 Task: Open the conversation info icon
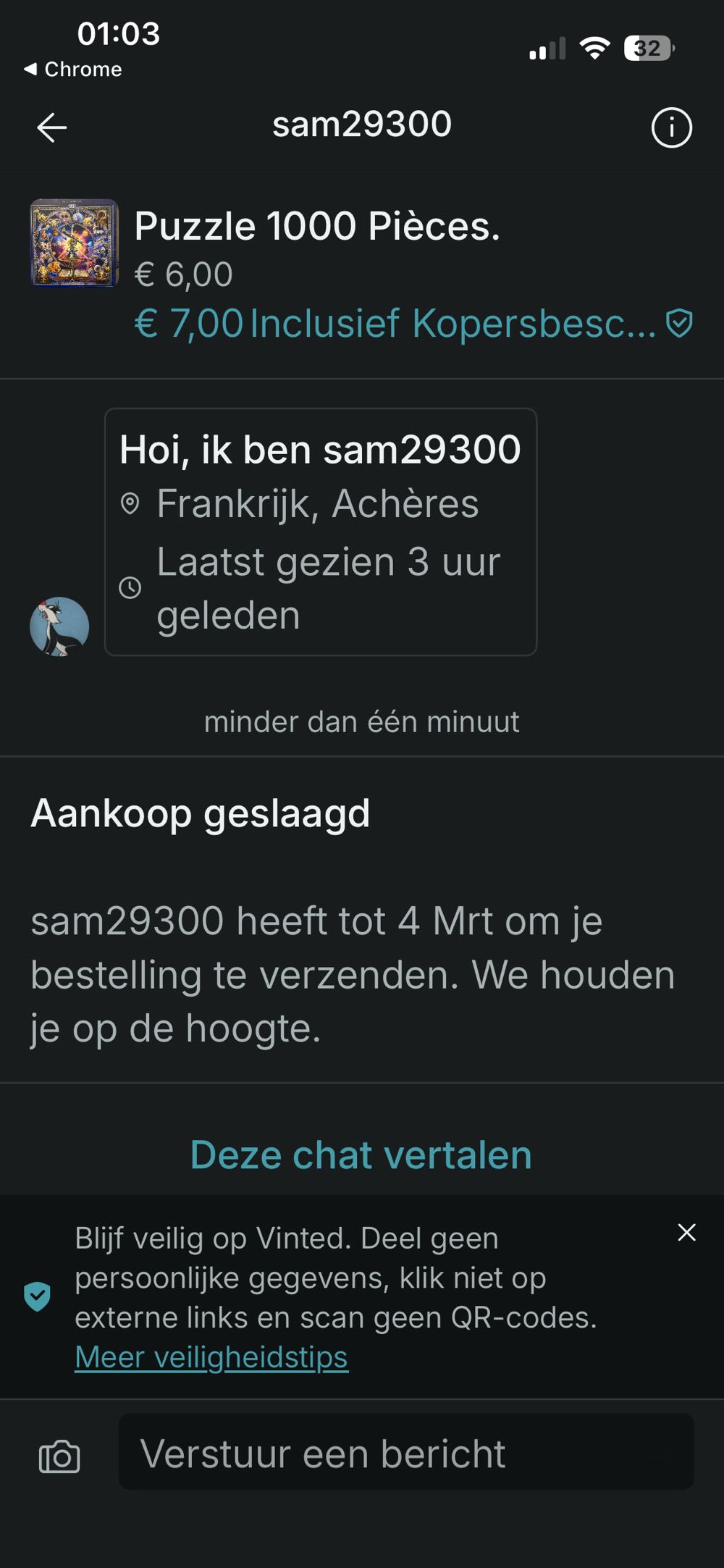coord(671,128)
